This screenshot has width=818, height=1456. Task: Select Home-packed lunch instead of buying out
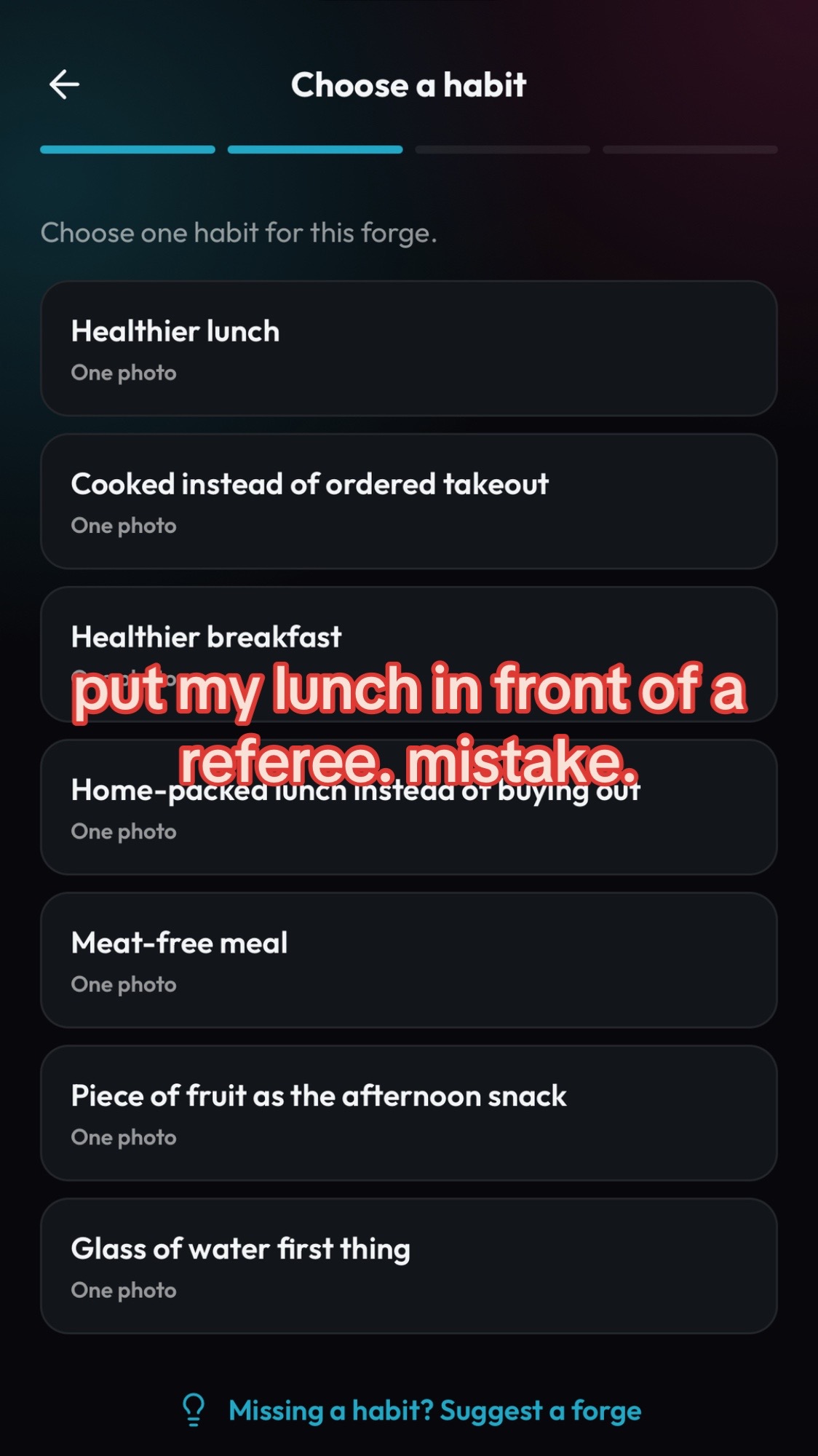tap(409, 807)
